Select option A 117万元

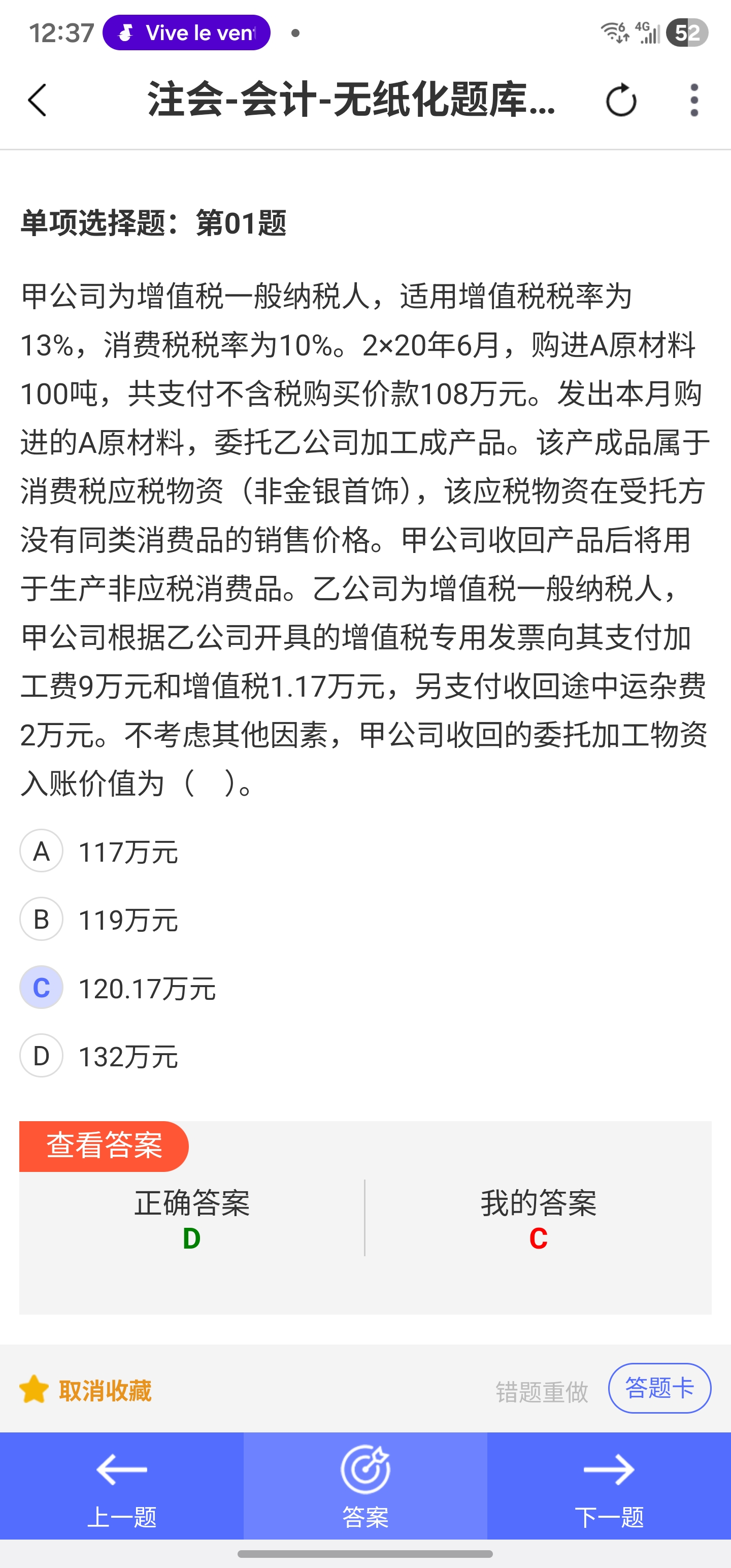click(x=42, y=851)
